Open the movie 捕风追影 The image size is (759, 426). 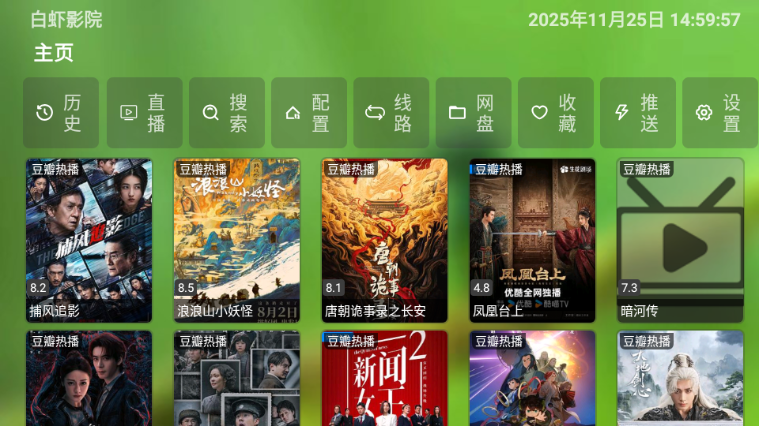(x=89, y=240)
